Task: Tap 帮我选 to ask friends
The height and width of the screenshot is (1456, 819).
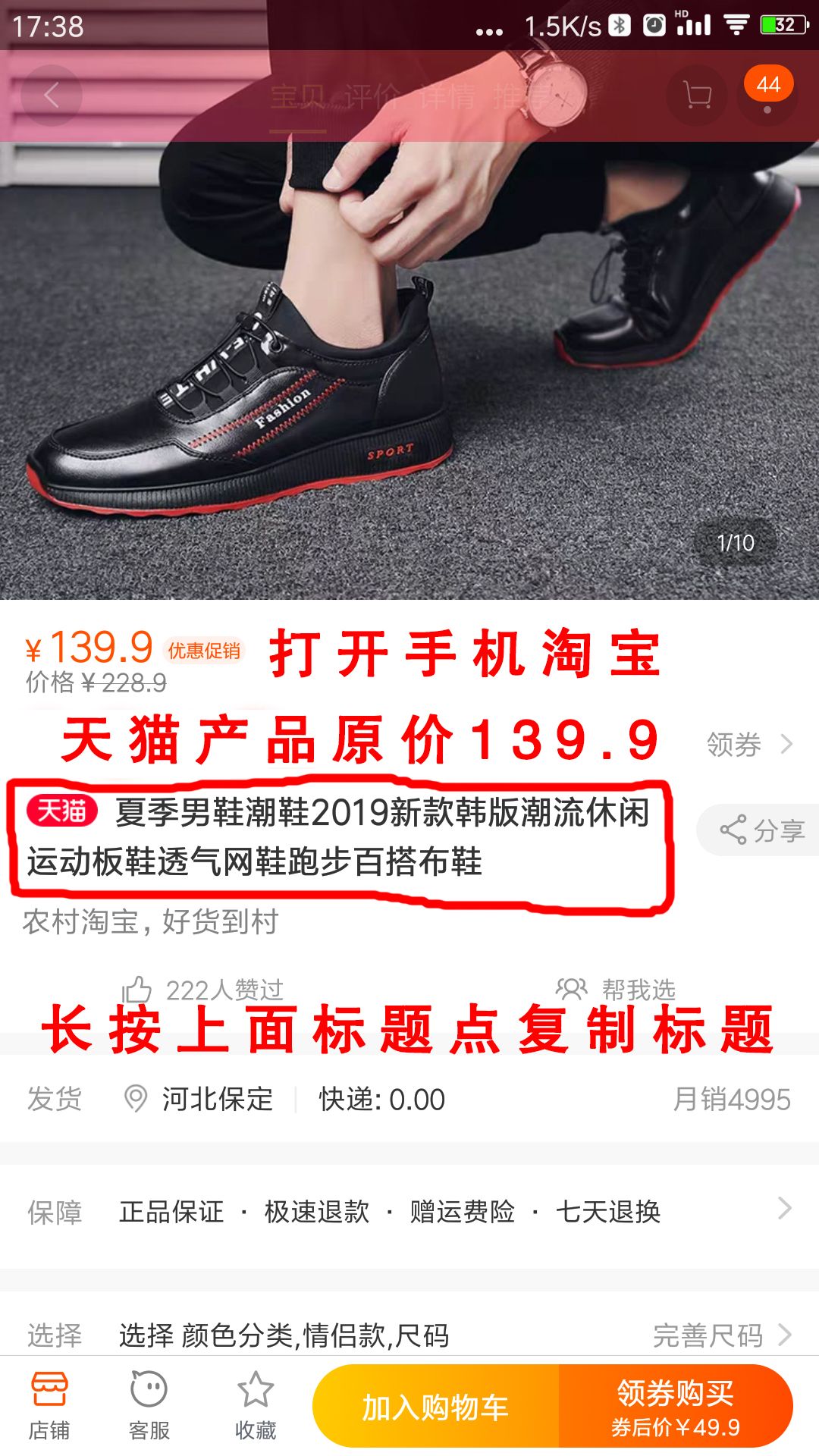Action: pos(616,989)
